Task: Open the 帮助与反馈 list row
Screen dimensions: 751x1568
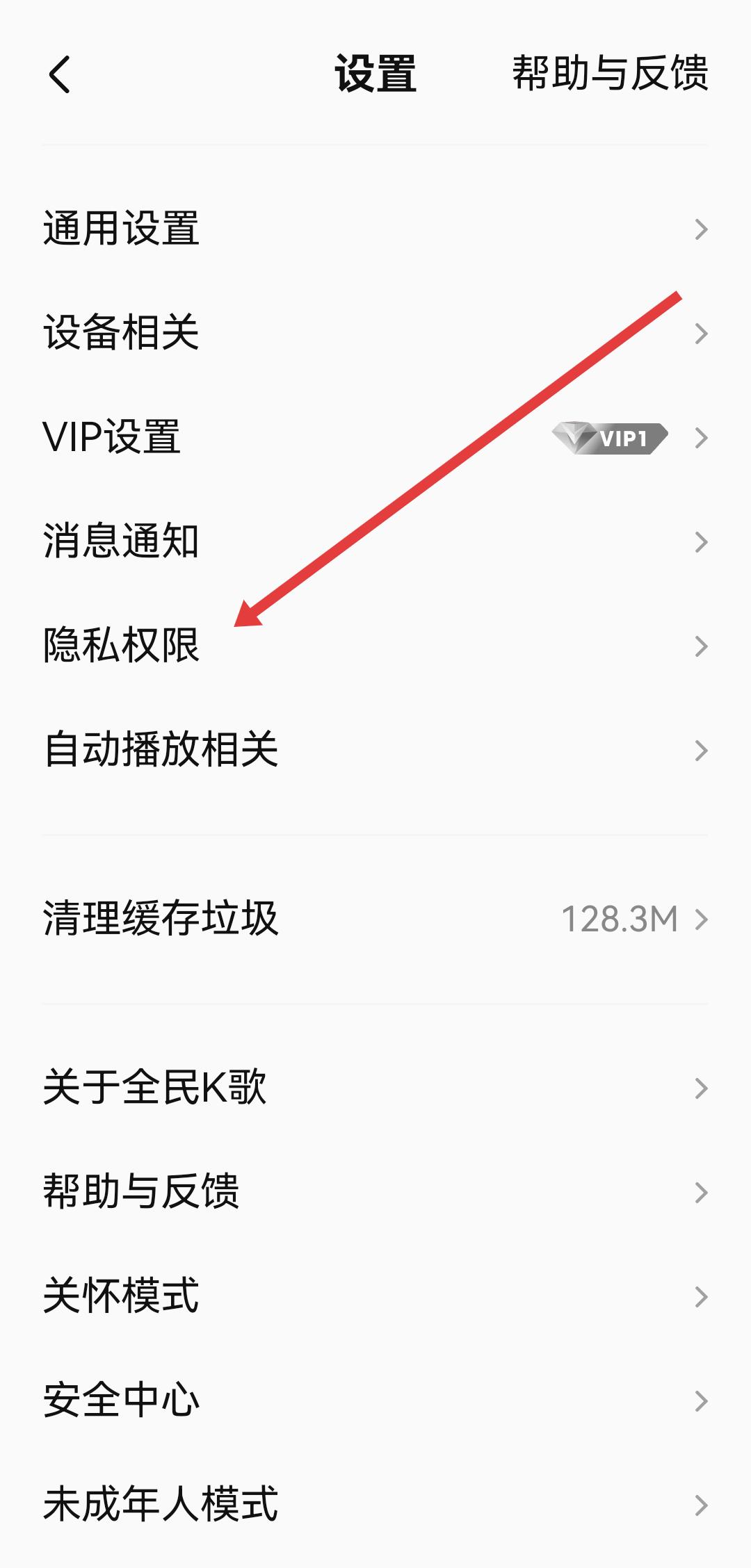Action: click(375, 1192)
